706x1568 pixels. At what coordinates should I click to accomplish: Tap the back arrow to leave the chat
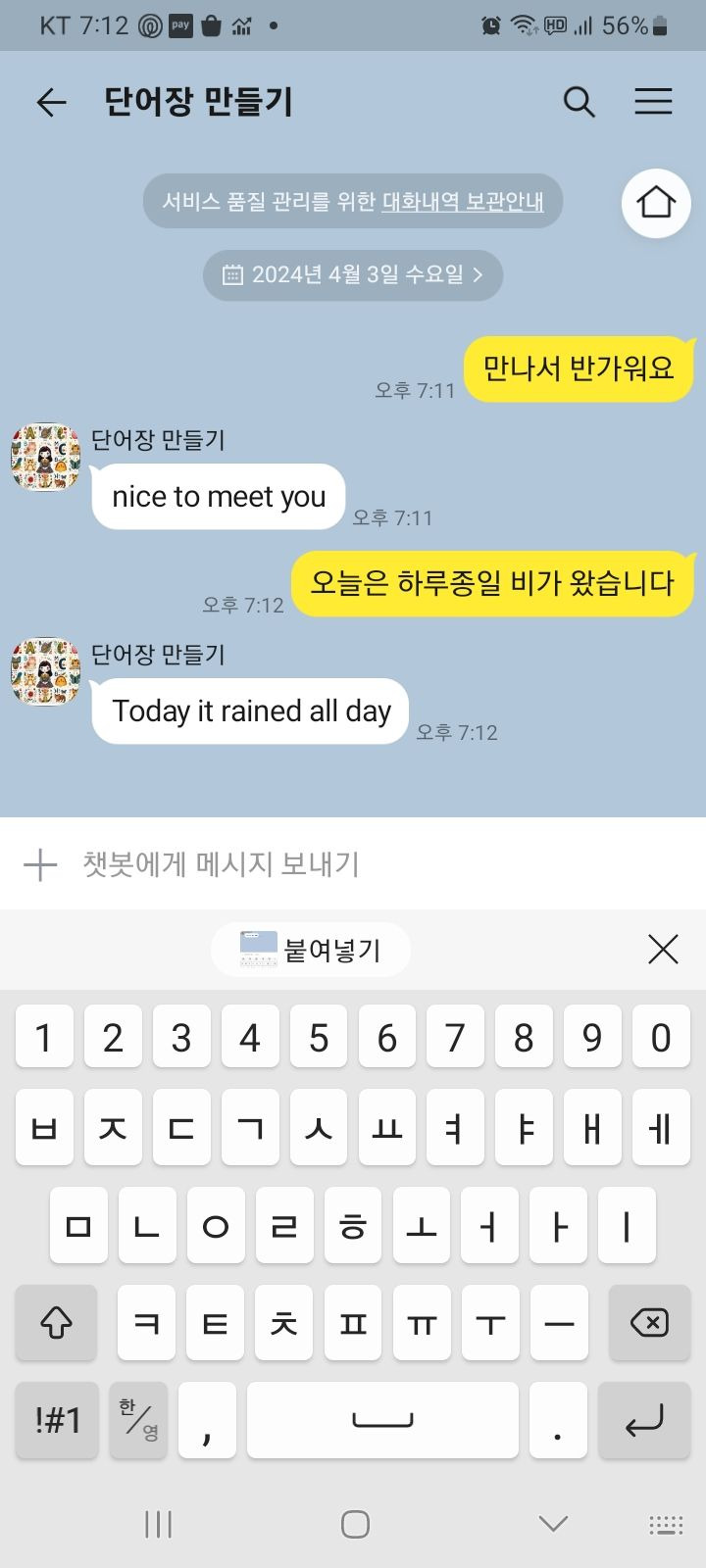click(50, 102)
